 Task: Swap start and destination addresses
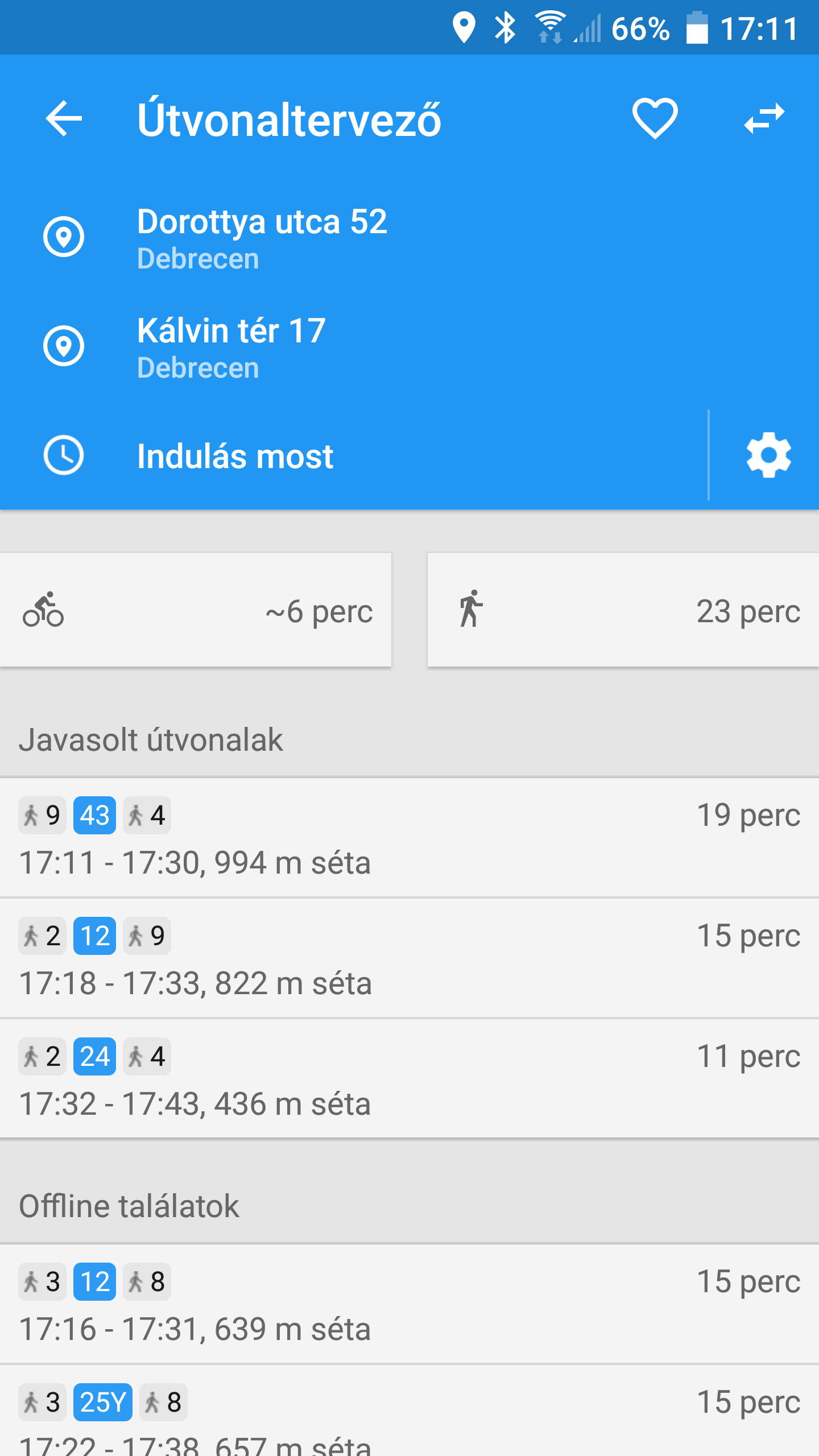(x=764, y=119)
